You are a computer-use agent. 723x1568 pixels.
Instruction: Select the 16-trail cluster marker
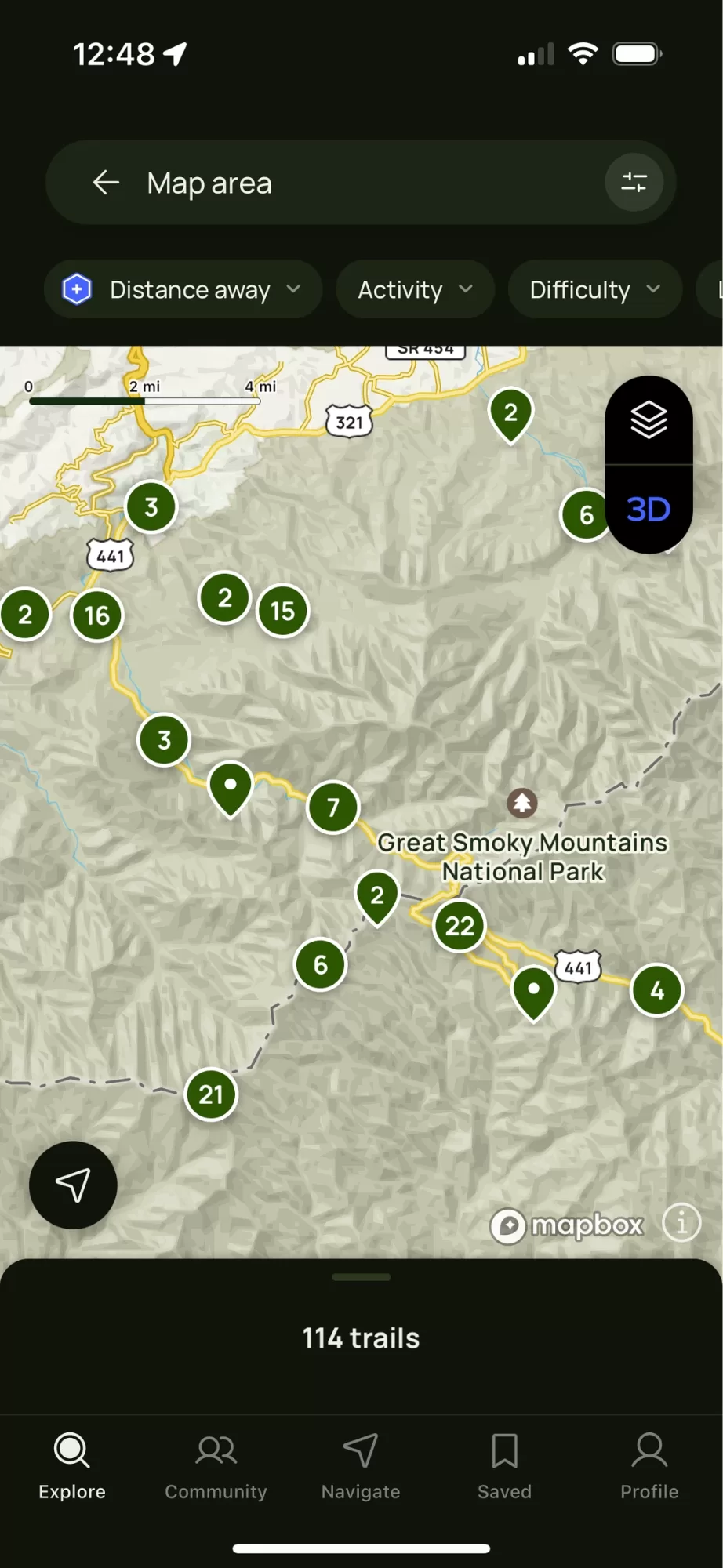pos(97,615)
